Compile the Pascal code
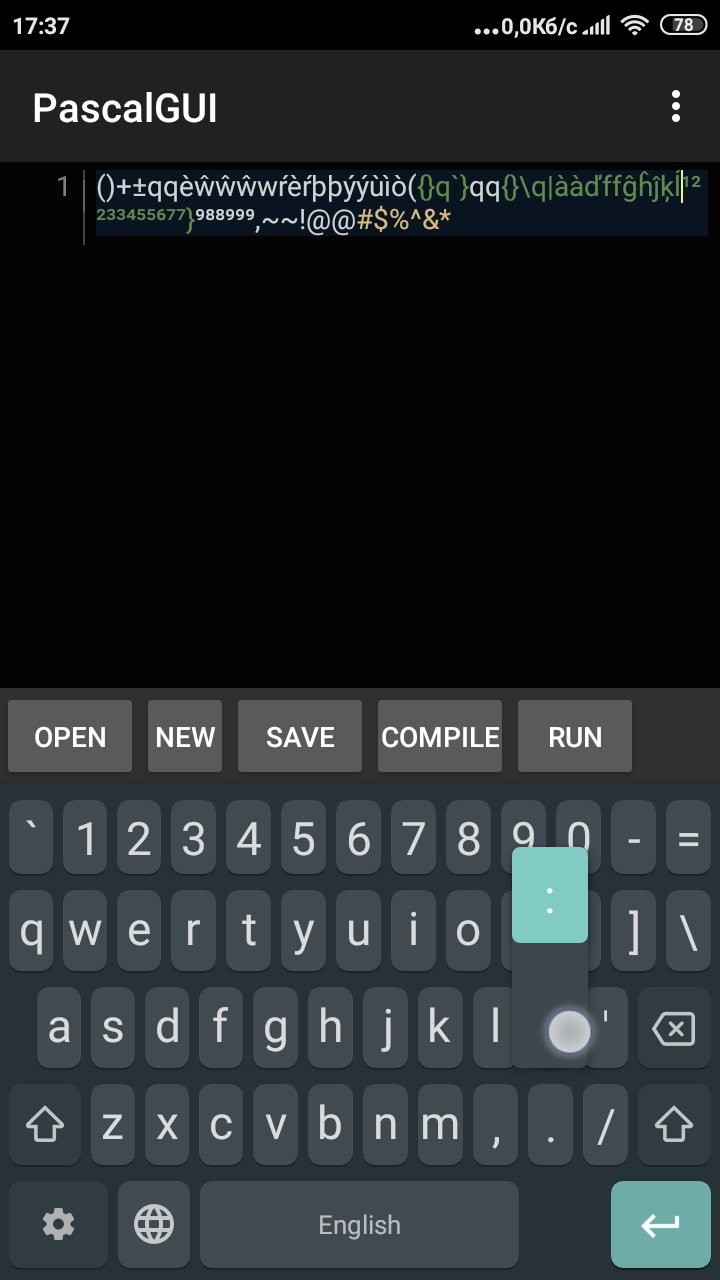The image size is (720, 1280). pos(440,737)
